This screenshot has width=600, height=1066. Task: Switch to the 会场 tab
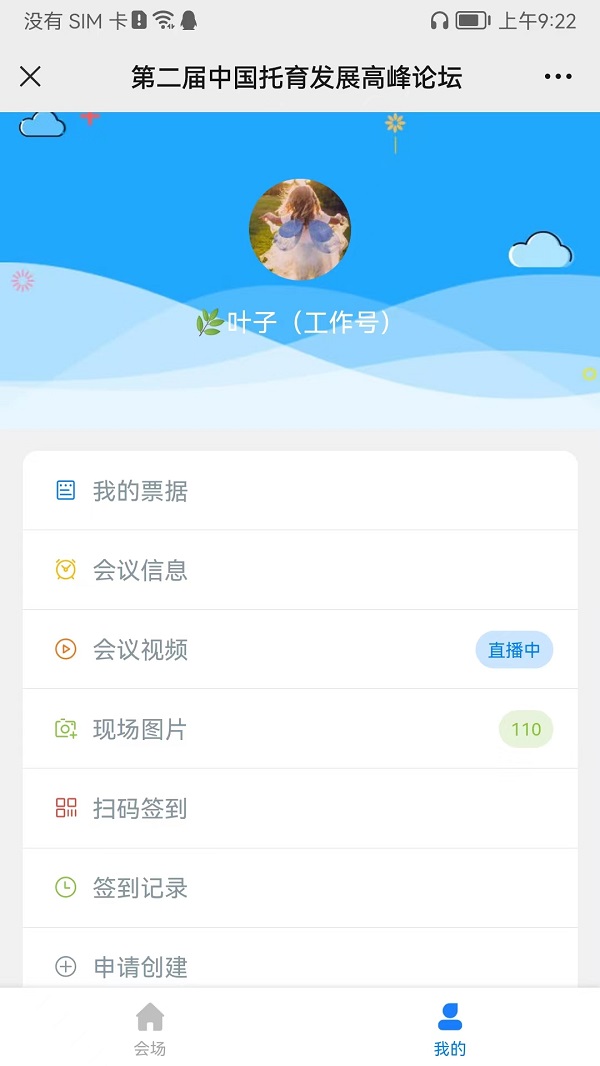click(x=150, y=1029)
